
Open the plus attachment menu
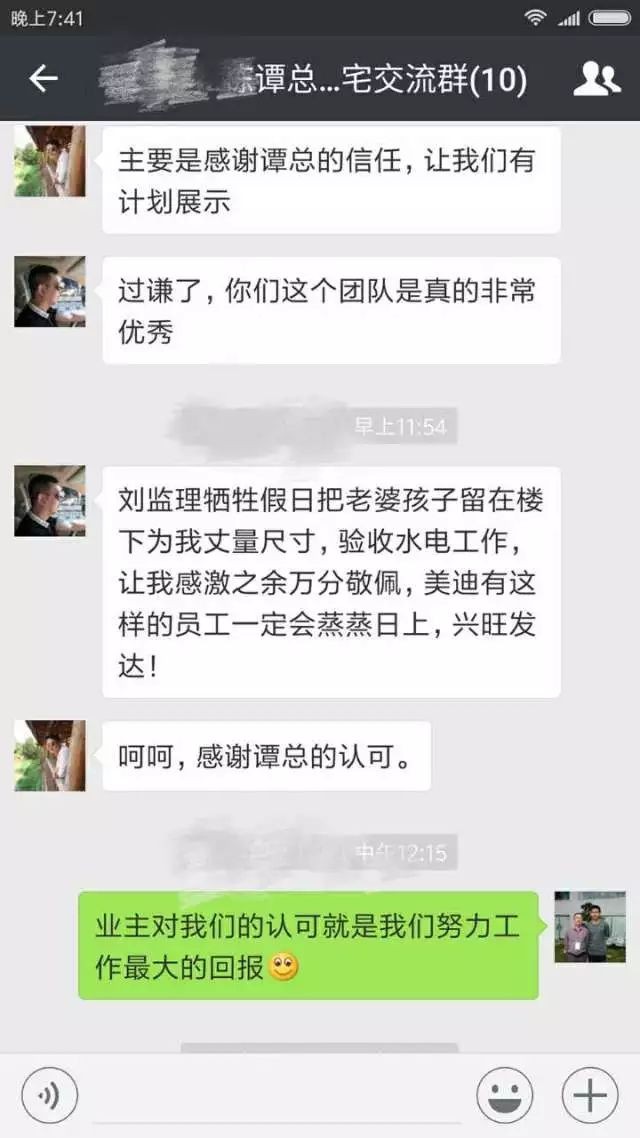point(589,1096)
